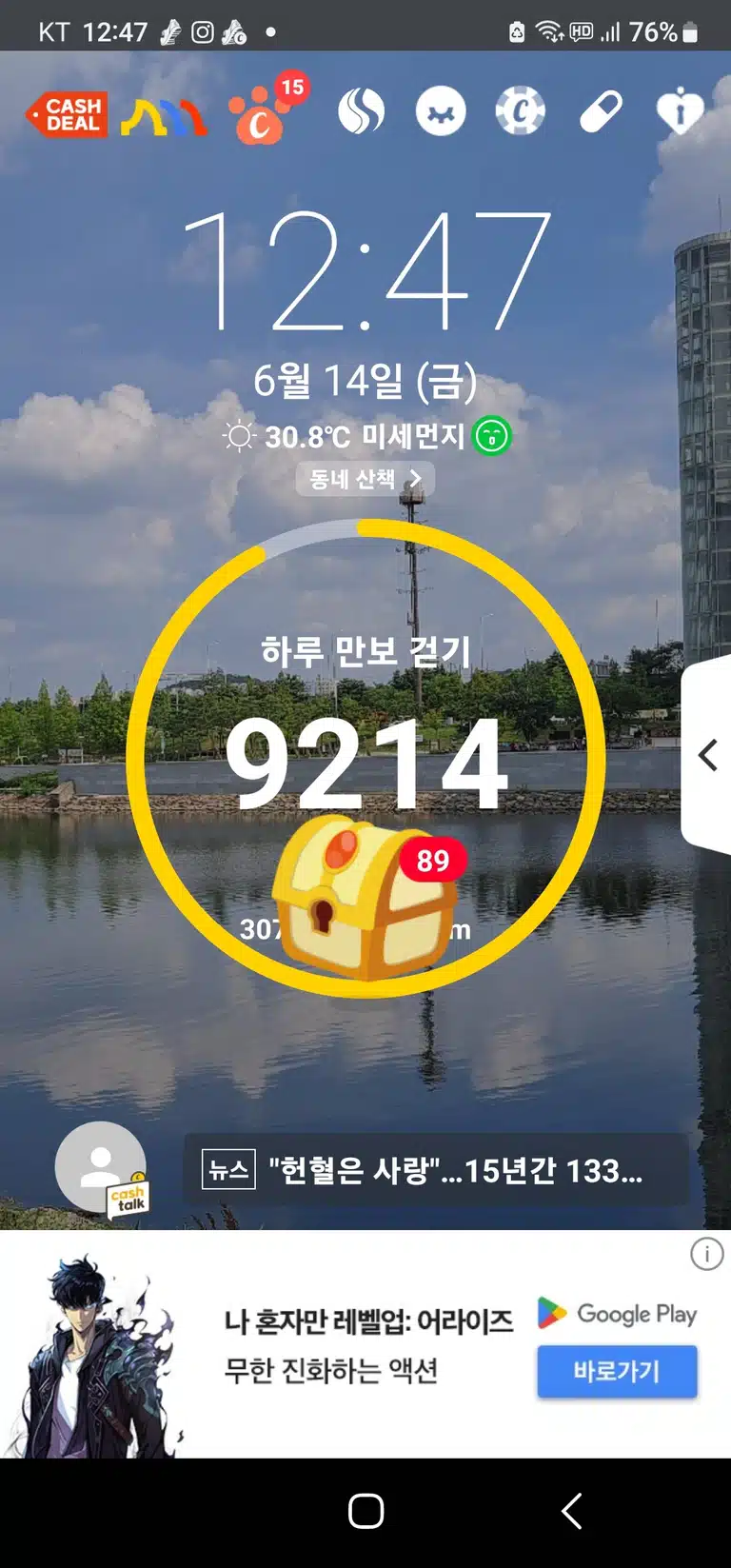The image size is (731, 1568).
Task: Open the ad info icon
Action: point(706,1254)
